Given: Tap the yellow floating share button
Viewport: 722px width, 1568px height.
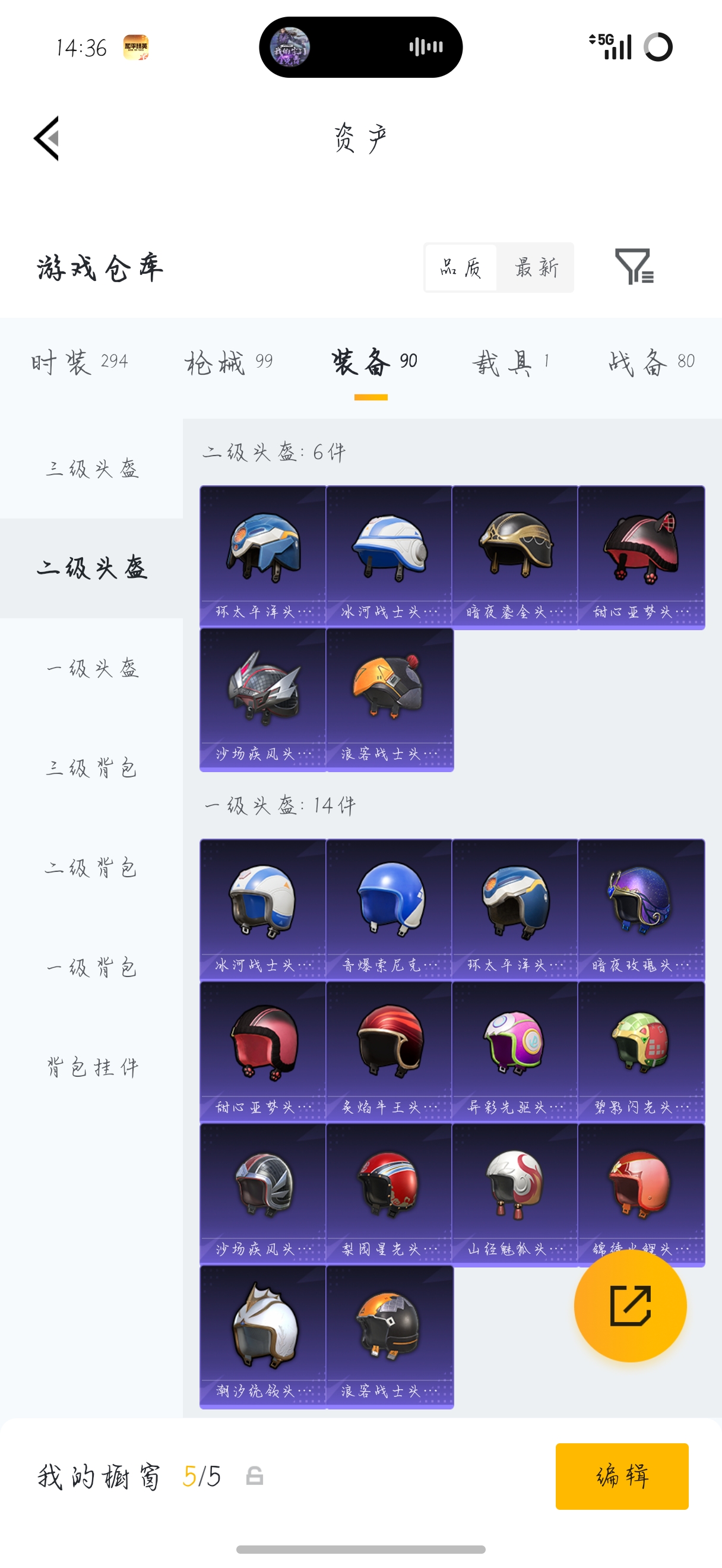Looking at the screenshot, I should coord(630,1305).
